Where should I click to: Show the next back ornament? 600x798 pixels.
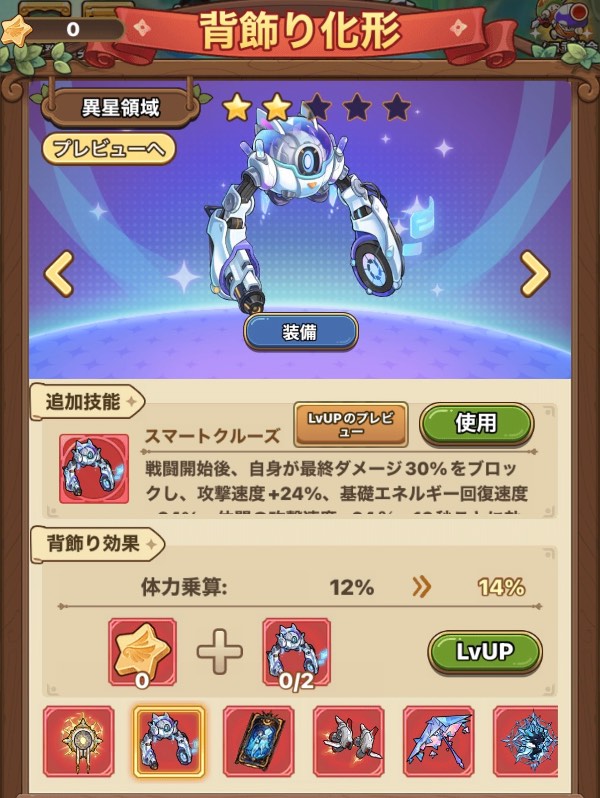536,272
